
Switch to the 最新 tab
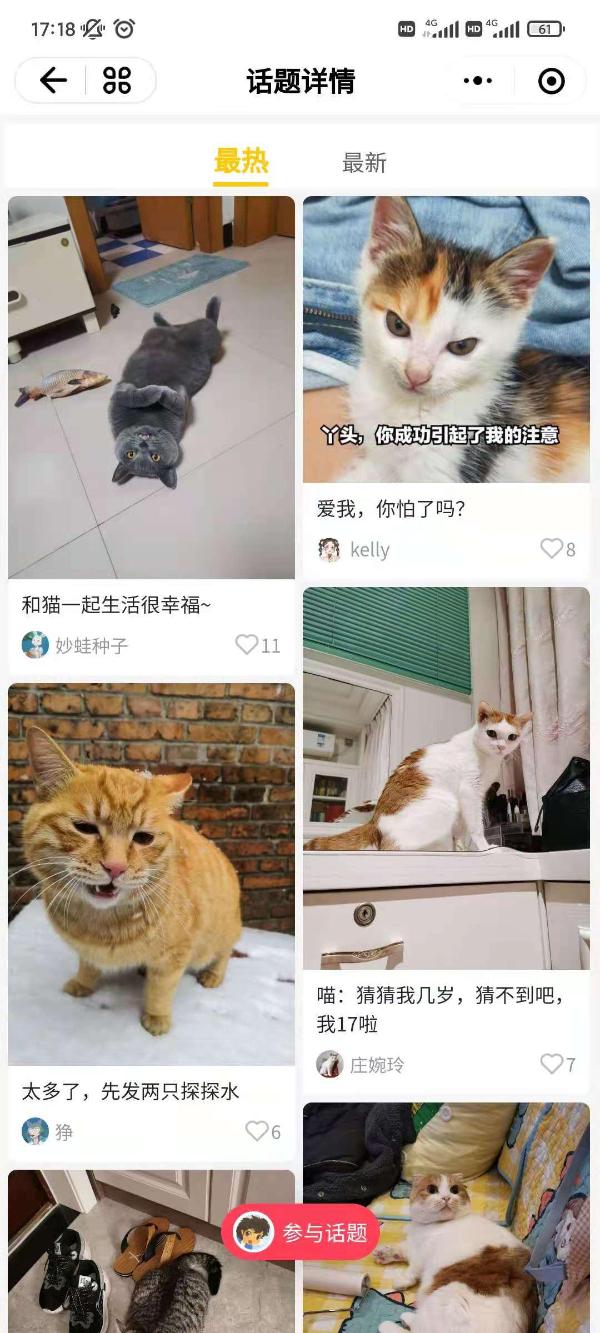click(x=364, y=163)
